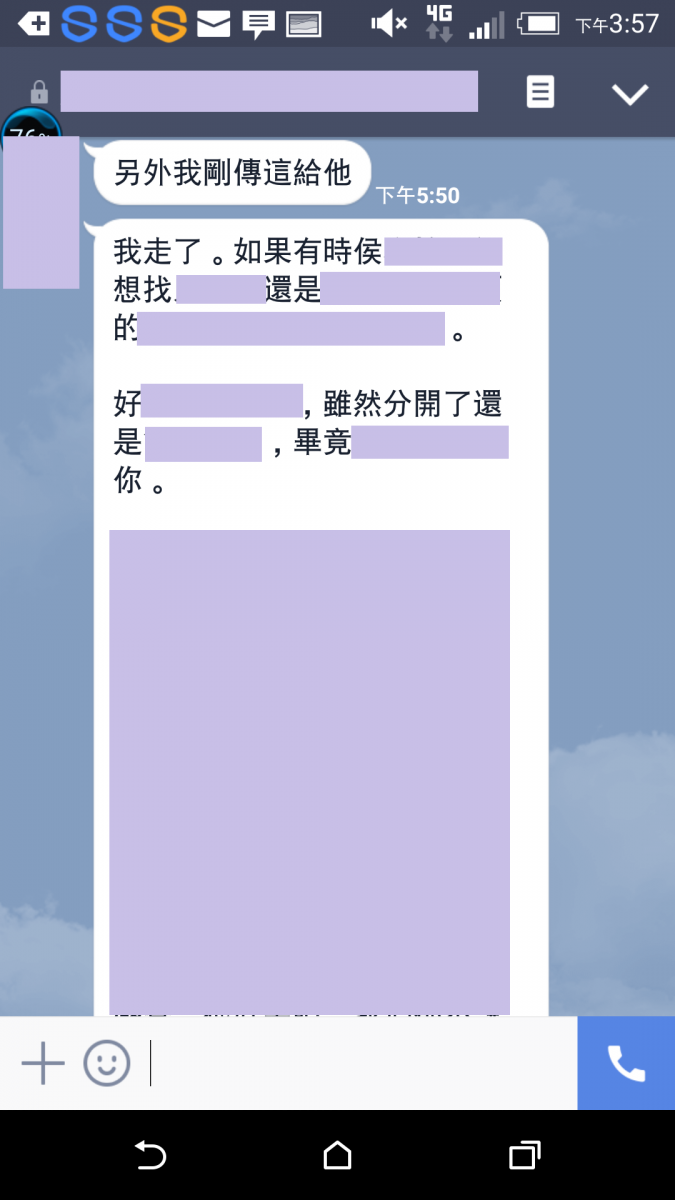Image resolution: width=675 pixels, height=1200 pixels.
Task: Show recent apps
Action: coord(524,1156)
